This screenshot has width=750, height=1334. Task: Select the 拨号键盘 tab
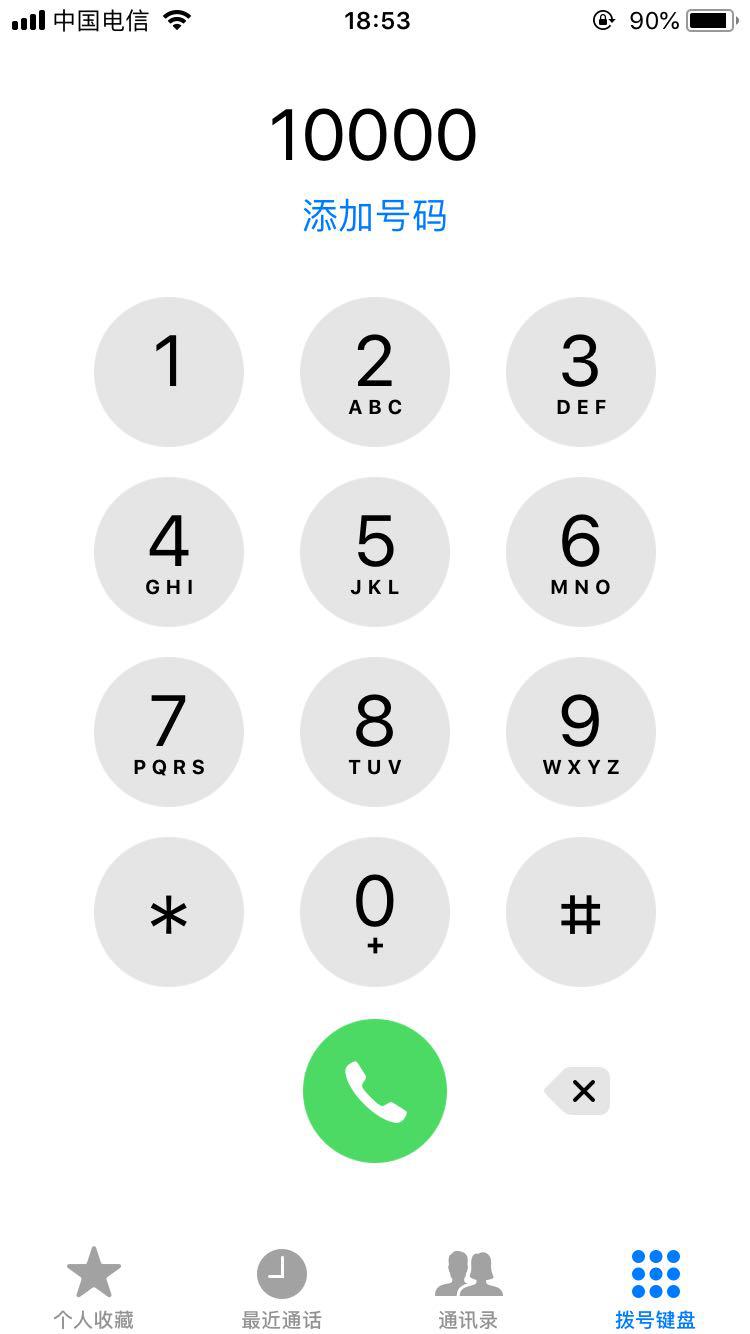656,1288
